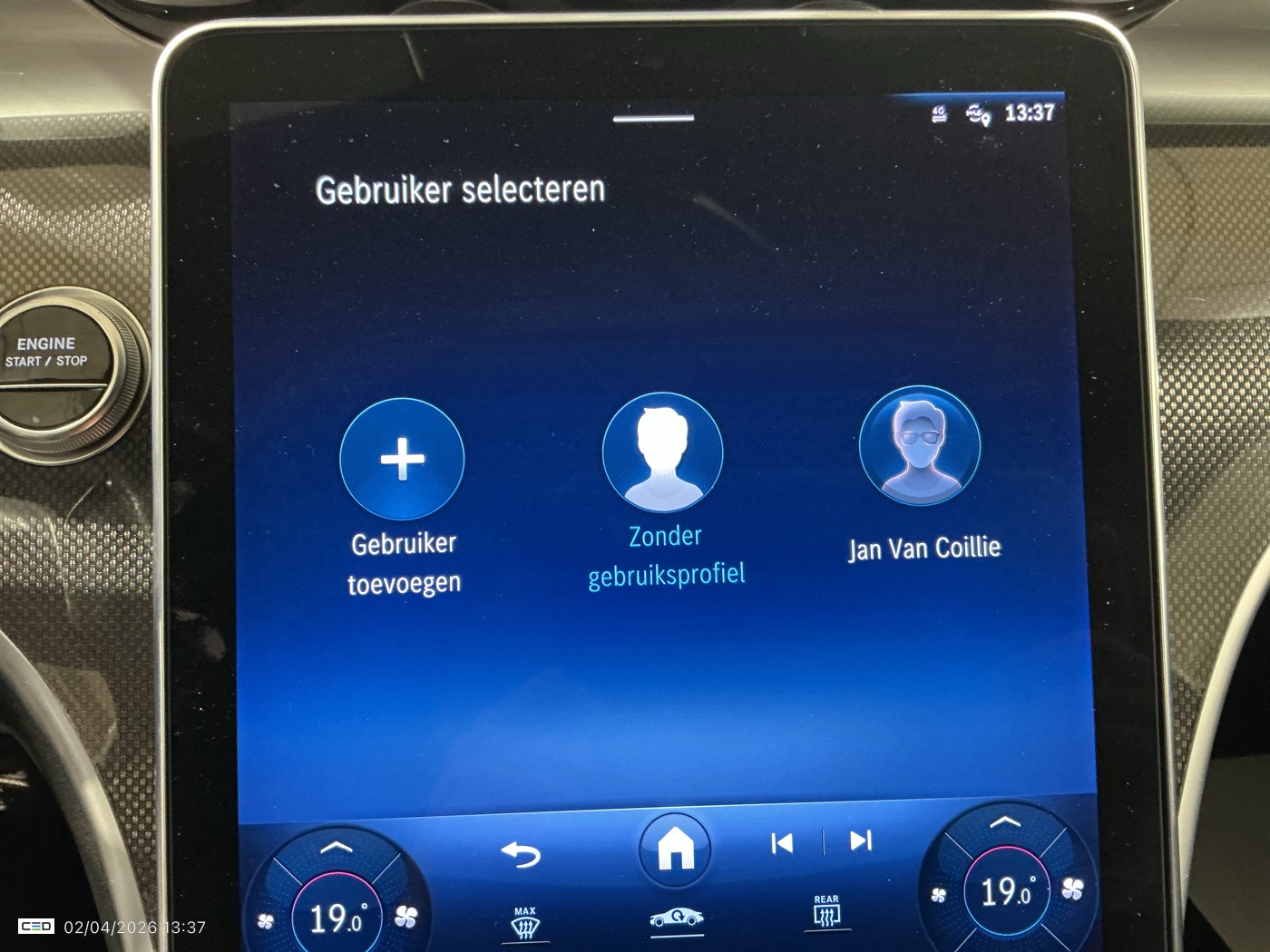The image size is (1270, 952).
Task: Raise the left temperature setting
Action: pos(337,848)
